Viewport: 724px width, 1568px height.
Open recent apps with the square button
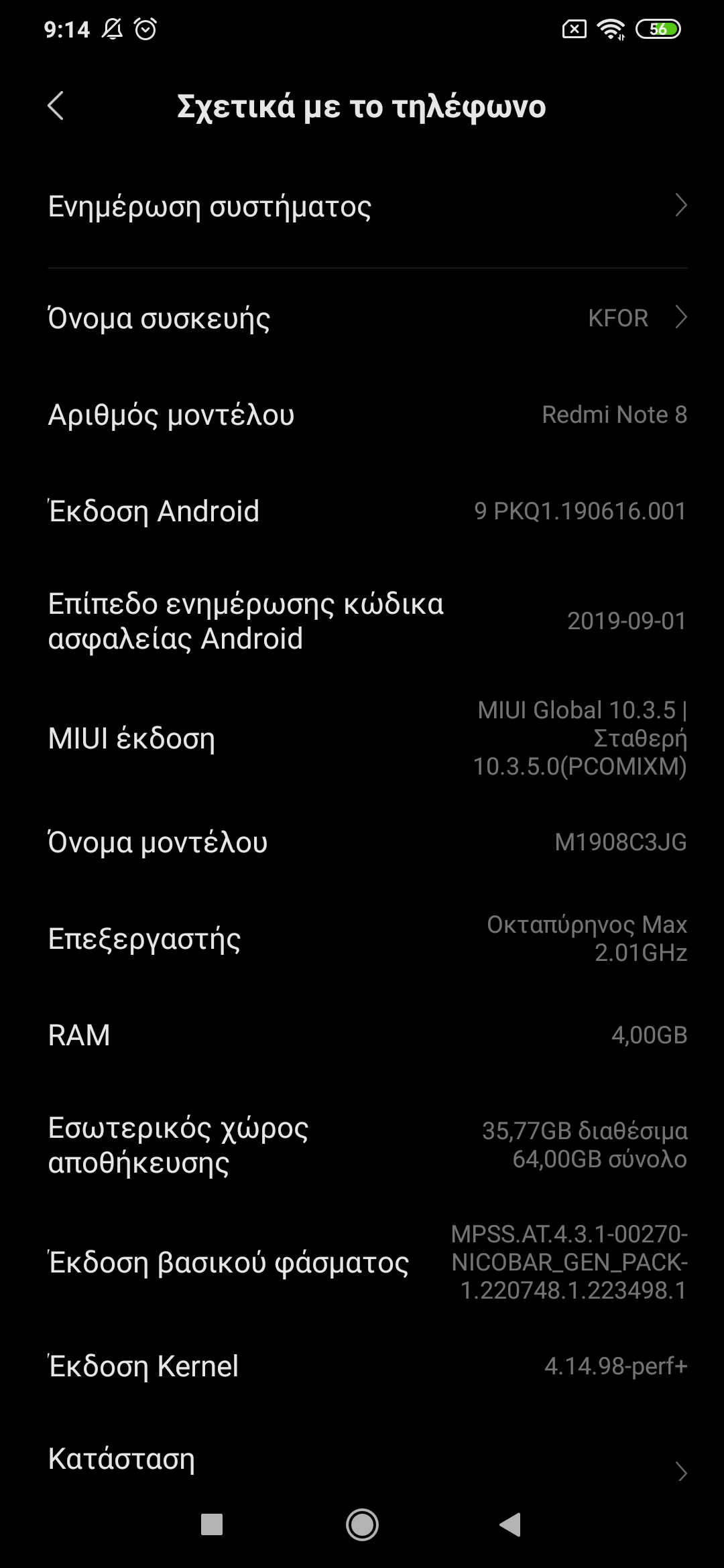pos(212,1525)
